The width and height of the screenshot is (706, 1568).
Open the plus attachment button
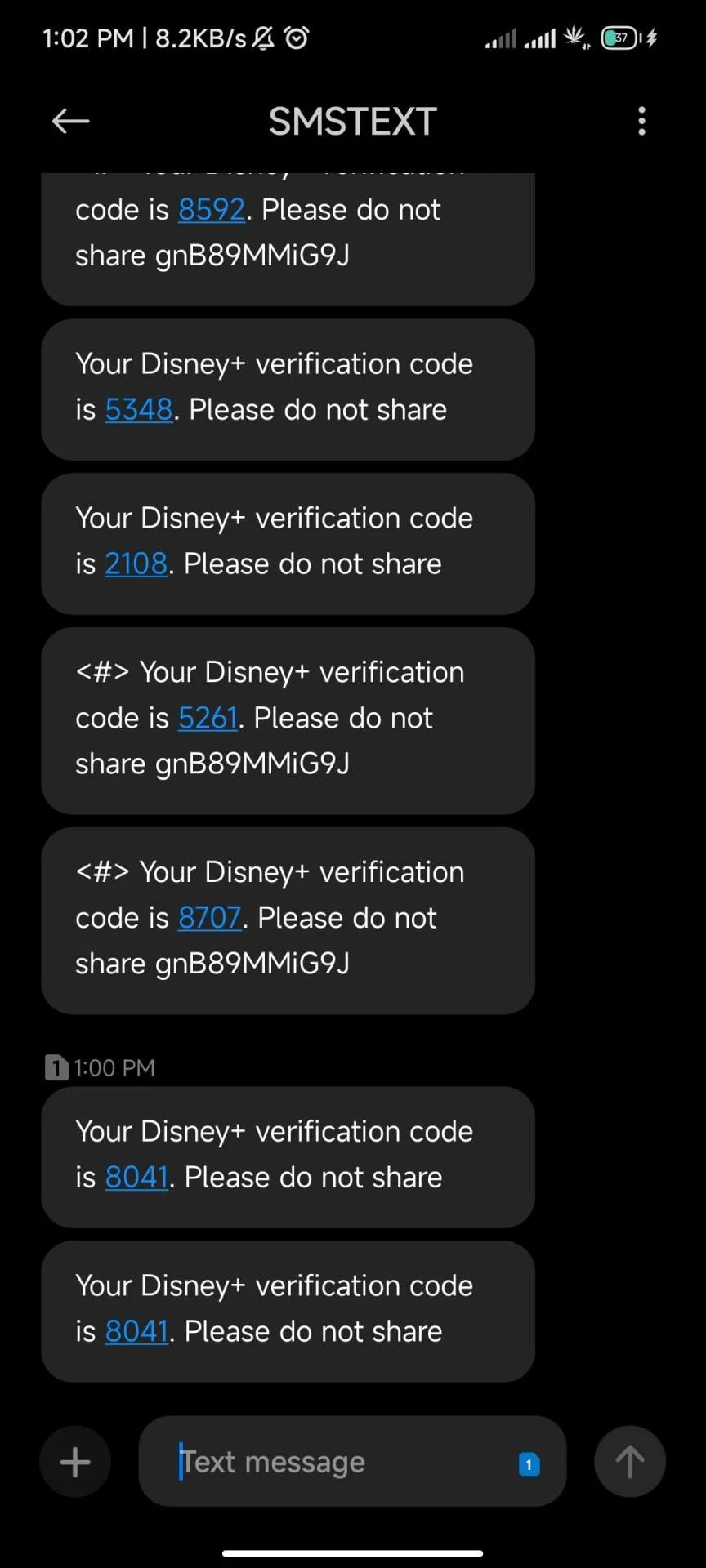pos(75,1462)
